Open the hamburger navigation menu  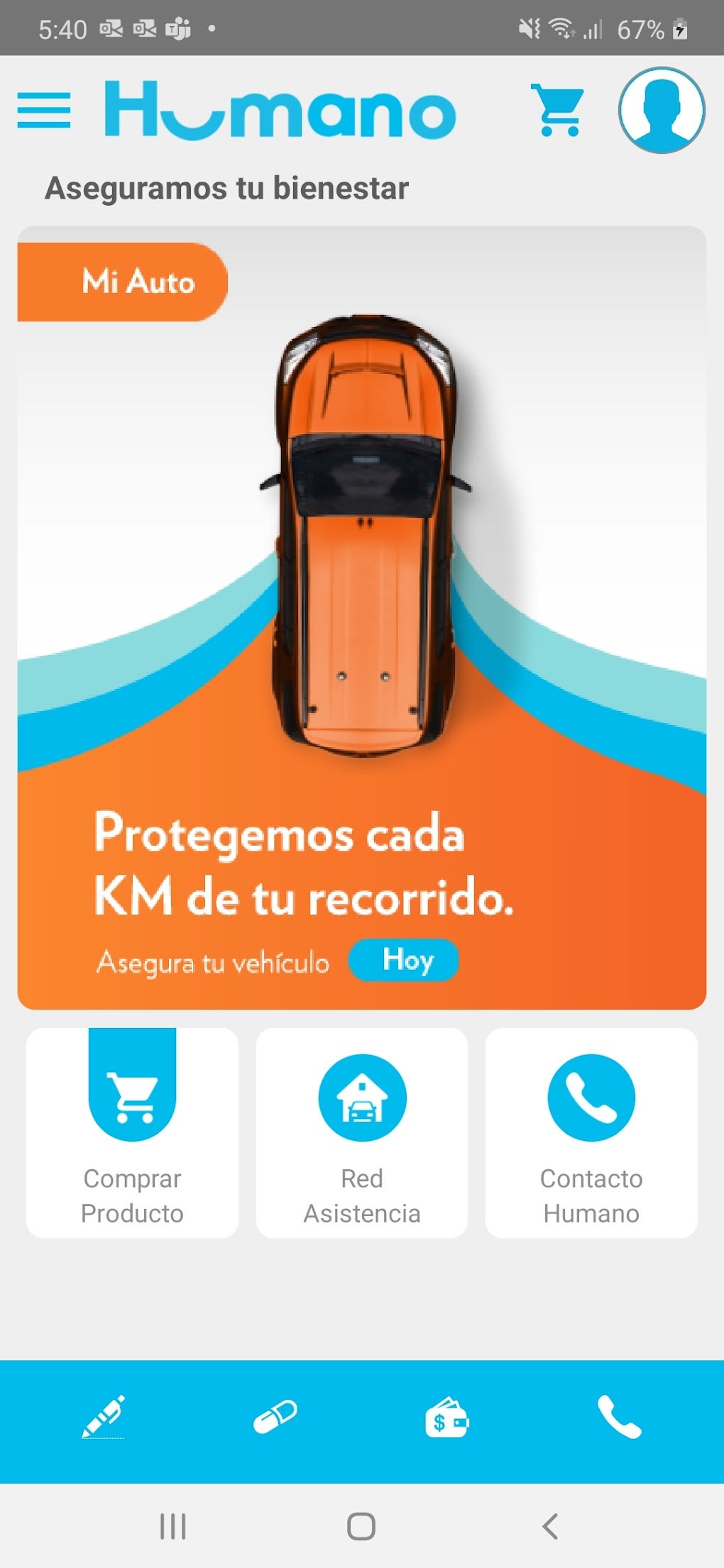coord(46,109)
